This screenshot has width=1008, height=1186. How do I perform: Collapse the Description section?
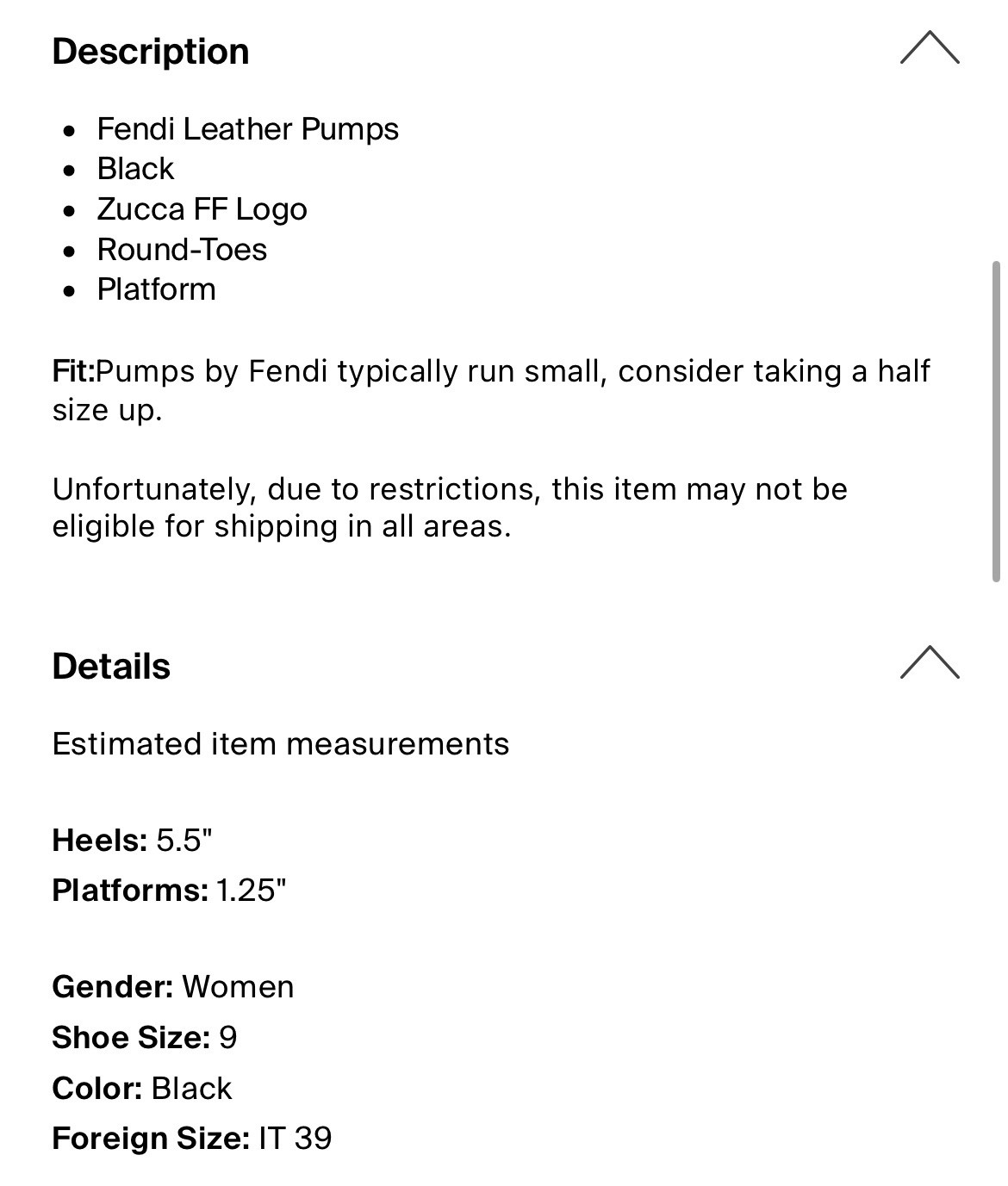929,49
